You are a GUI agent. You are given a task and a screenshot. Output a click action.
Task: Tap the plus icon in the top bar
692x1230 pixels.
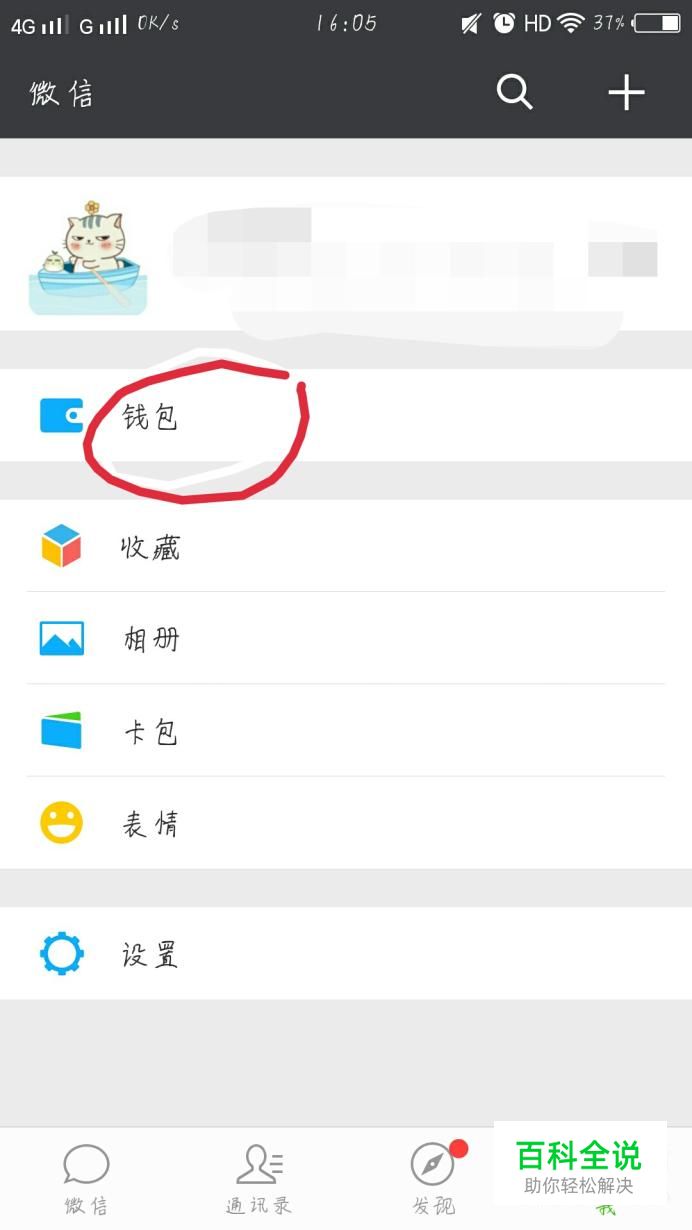[627, 93]
